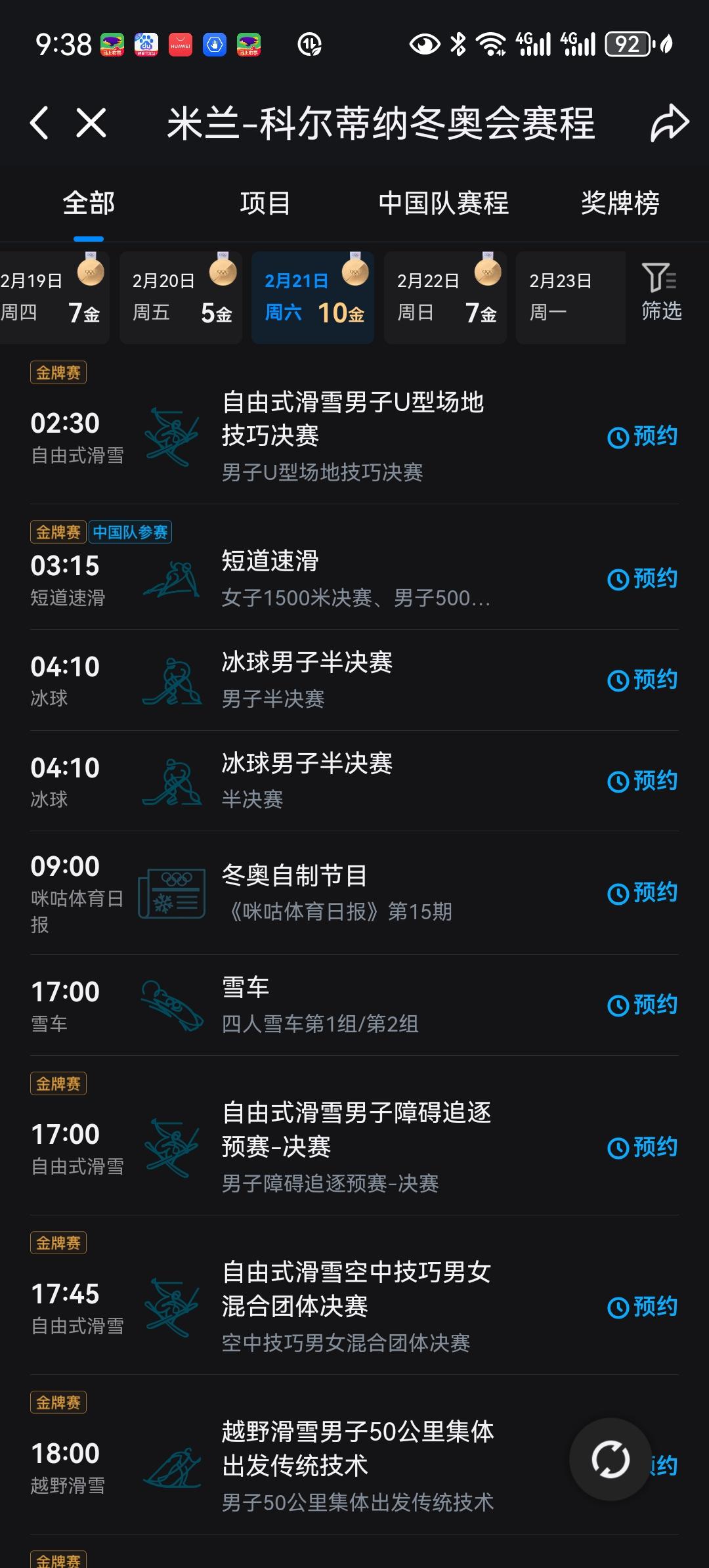709x1568 pixels.
Task: Go back using the arrow icon
Action: point(40,123)
